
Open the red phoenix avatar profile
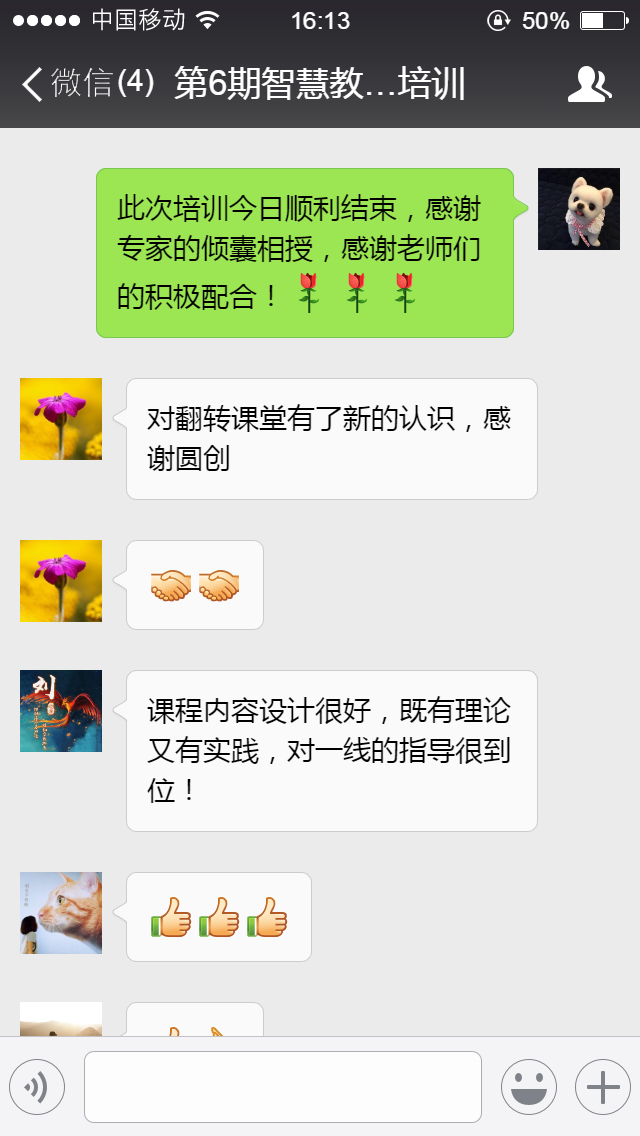pos(61,711)
